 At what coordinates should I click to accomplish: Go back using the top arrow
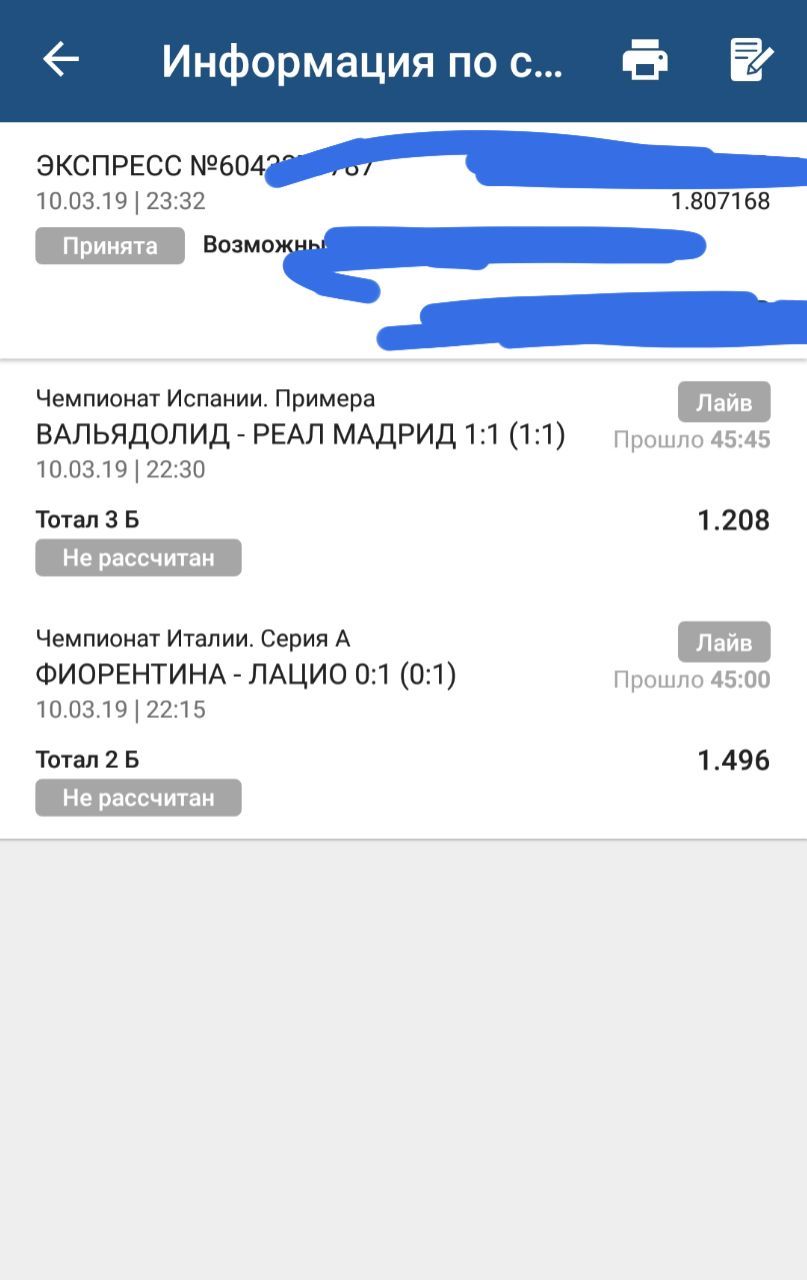coord(60,60)
